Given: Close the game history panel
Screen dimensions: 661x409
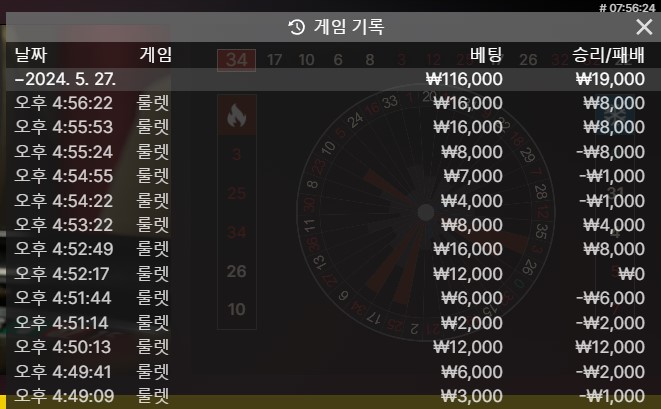Looking at the screenshot, I should 643,27.
